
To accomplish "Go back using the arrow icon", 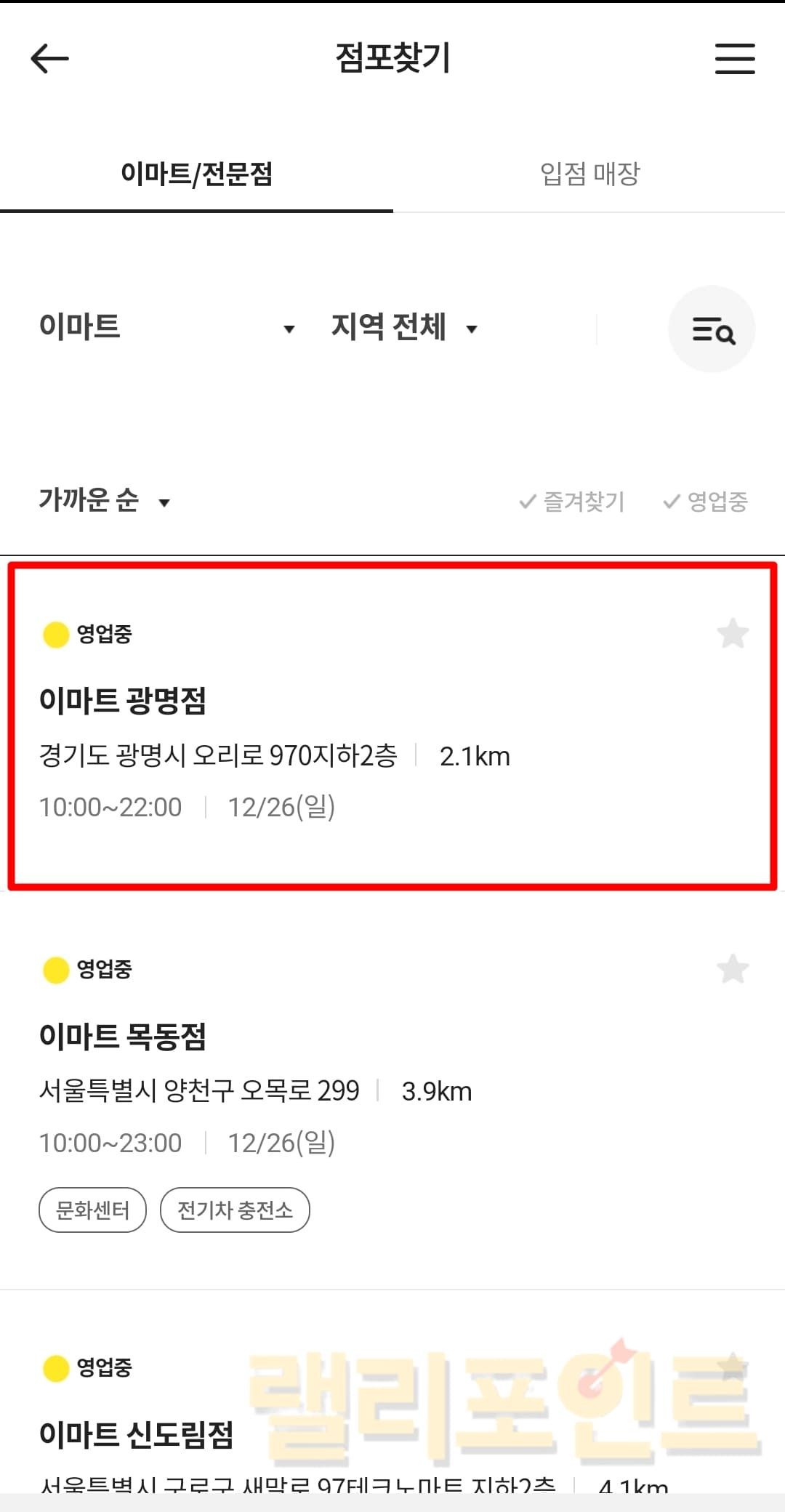I will pyautogui.click(x=49, y=58).
